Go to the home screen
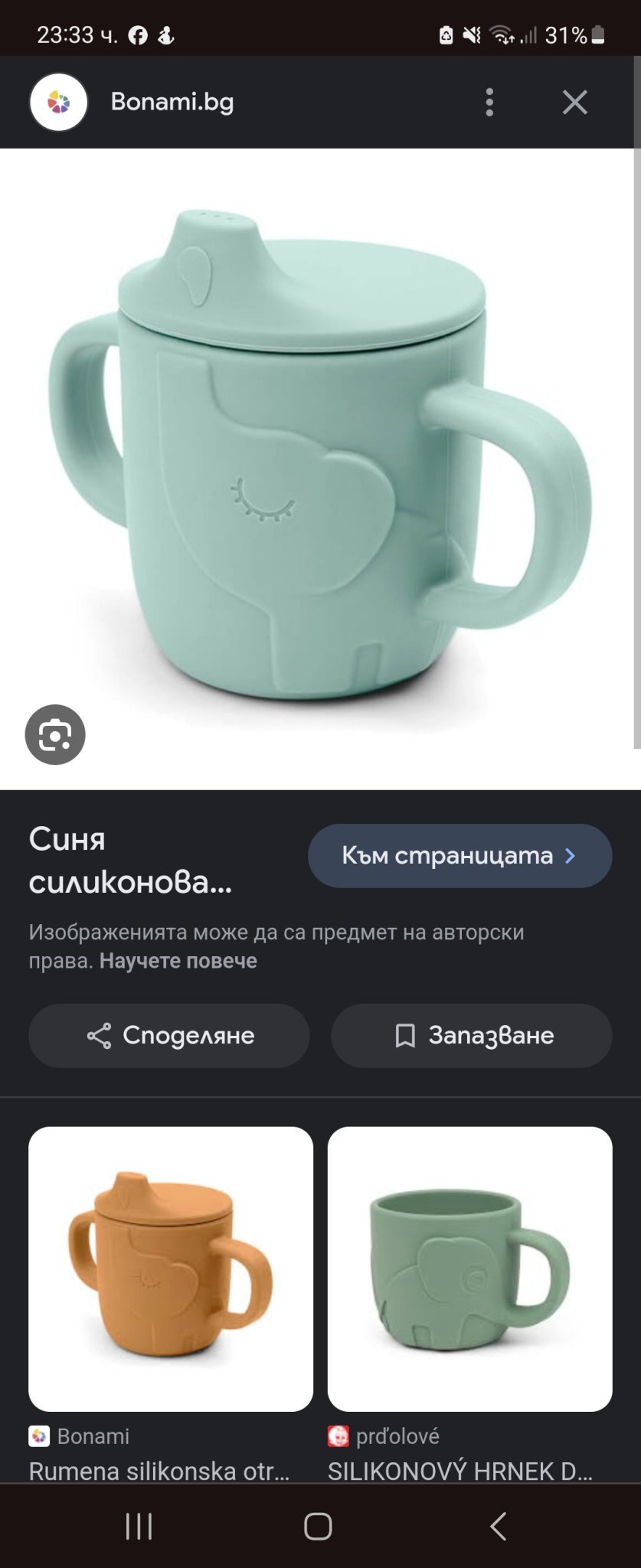 pyautogui.click(x=318, y=1525)
